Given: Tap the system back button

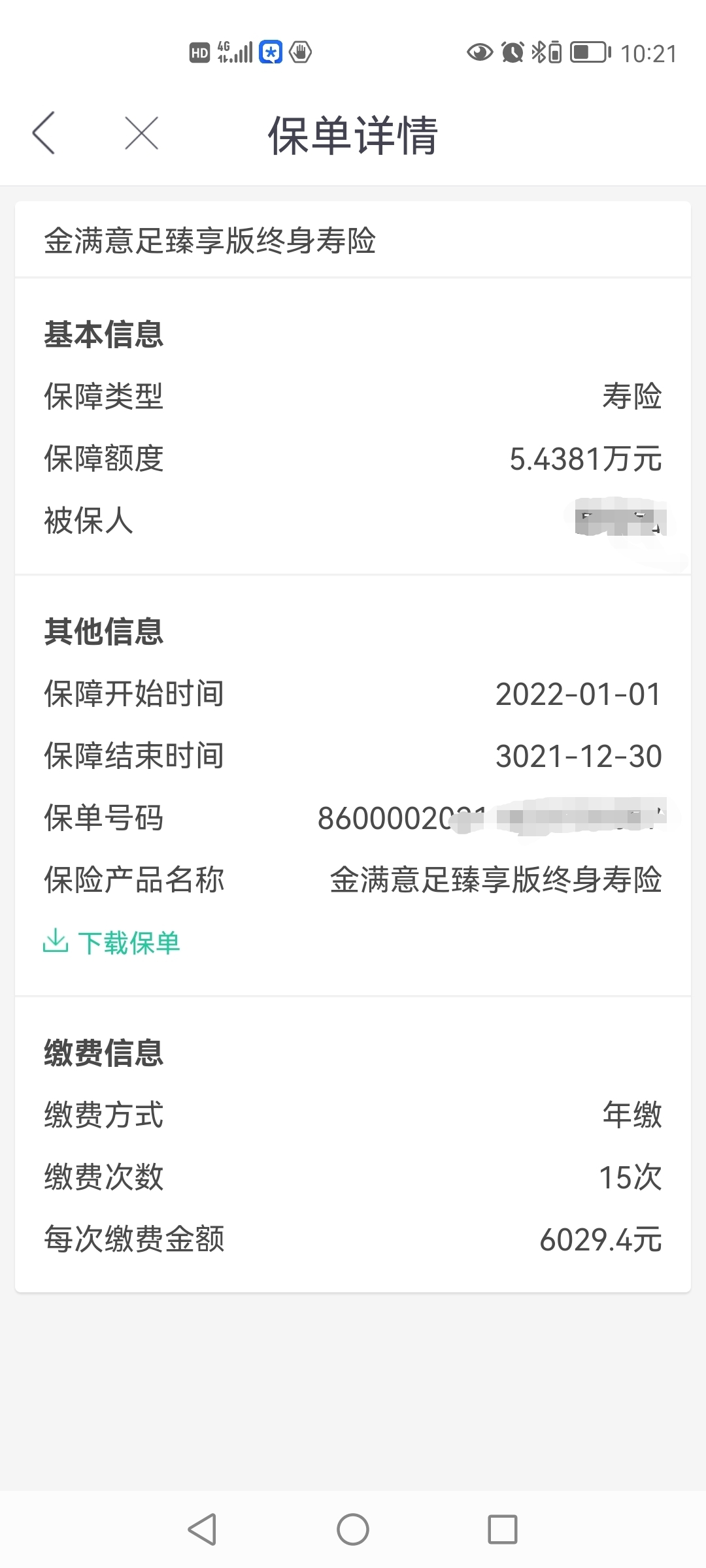Looking at the screenshot, I should (202, 1529).
